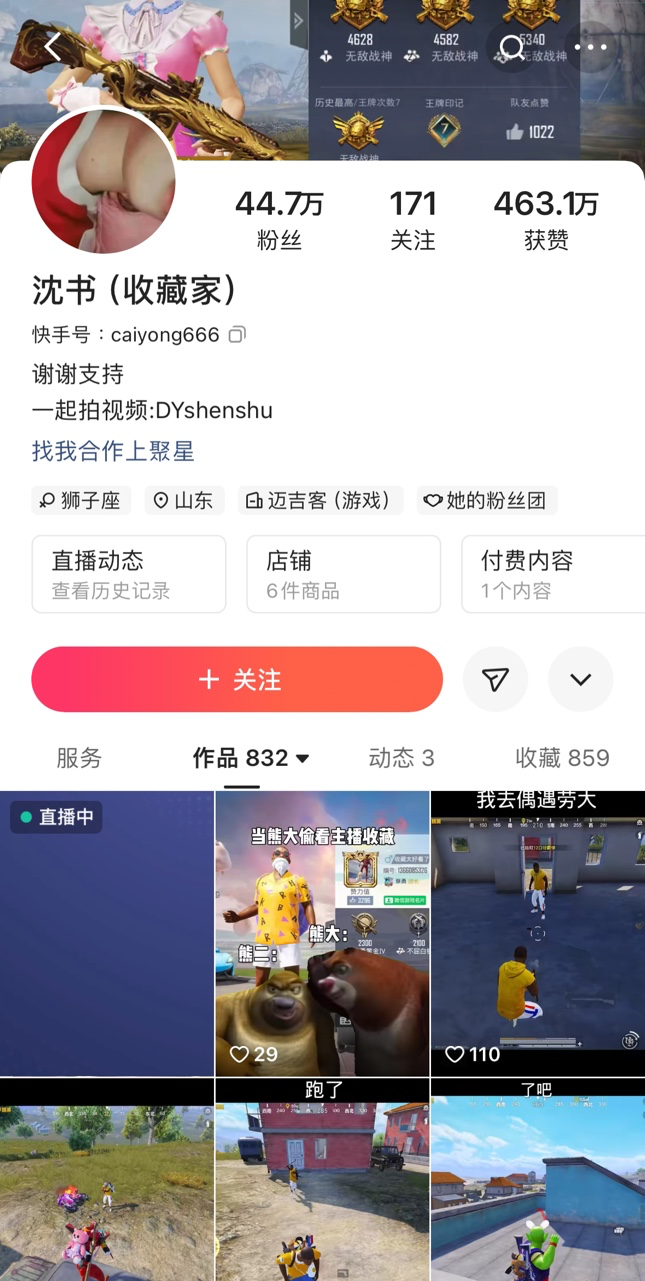Screen dimensions: 645x1281
Task: Open search on this profile
Action: point(512,47)
